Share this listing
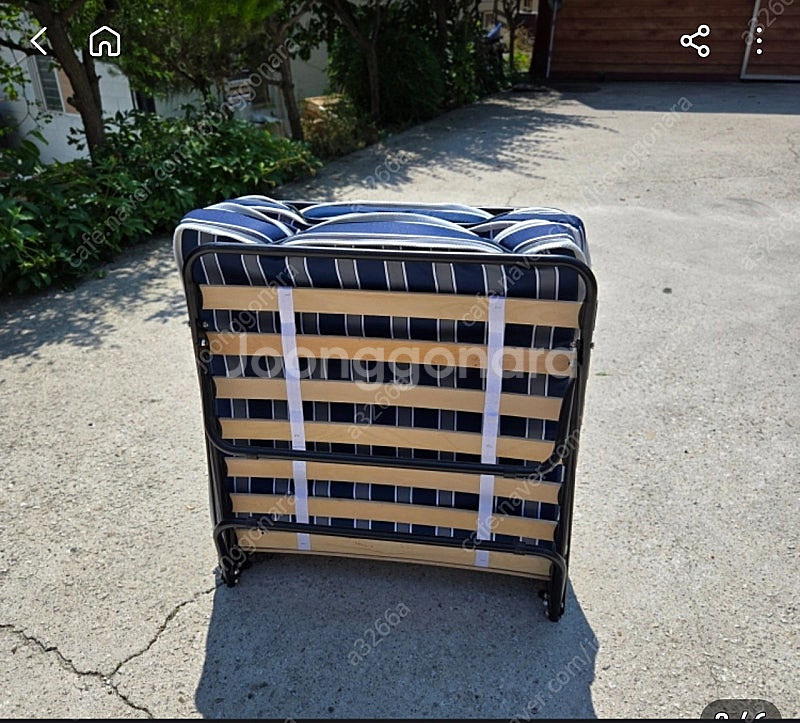The width and height of the screenshot is (800, 723). 694,41
